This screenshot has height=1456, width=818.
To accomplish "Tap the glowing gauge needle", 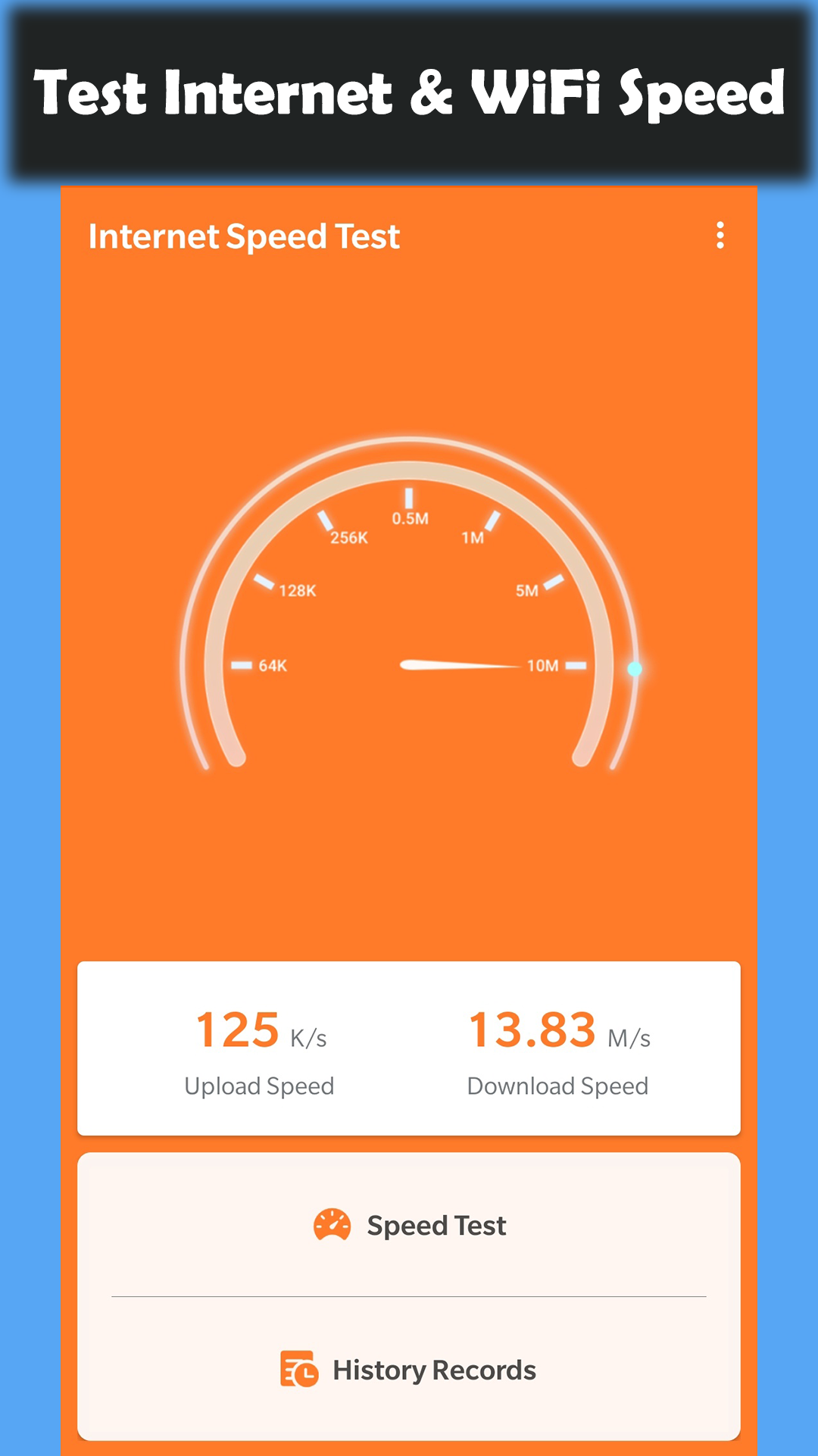I will (x=454, y=664).
